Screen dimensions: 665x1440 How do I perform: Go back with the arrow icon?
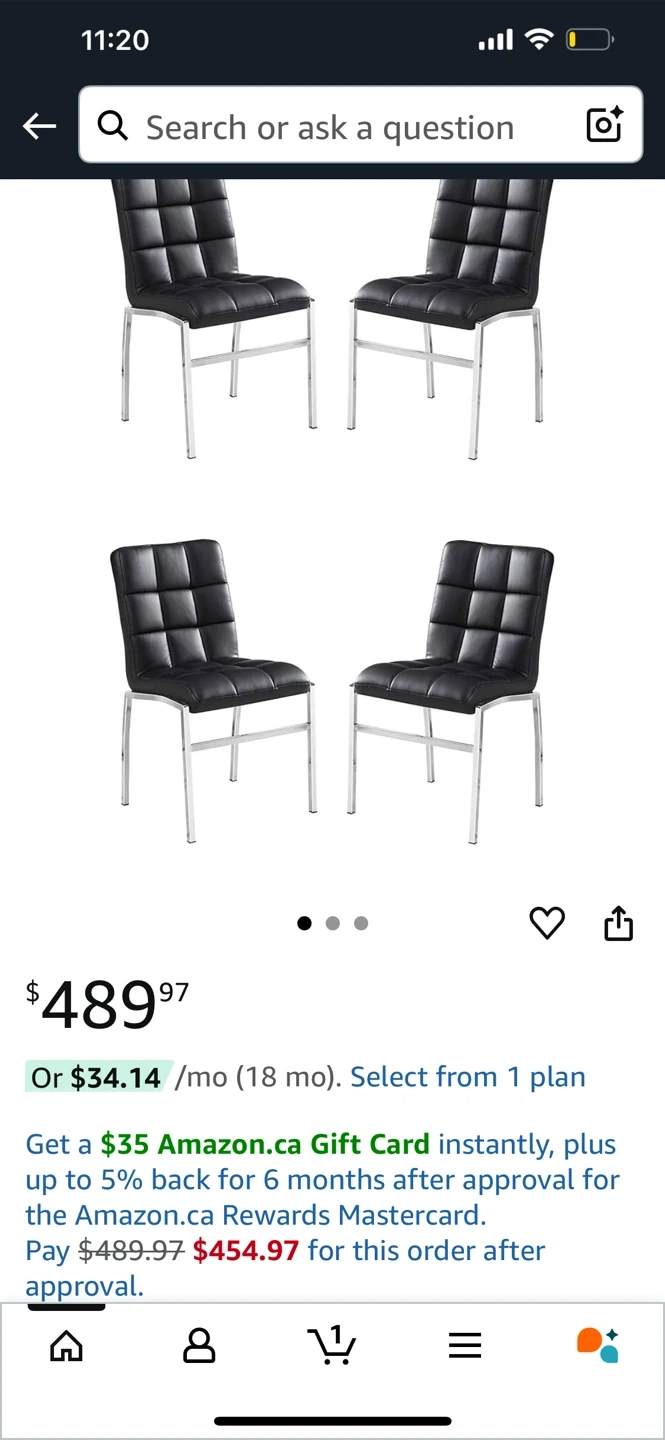click(39, 126)
